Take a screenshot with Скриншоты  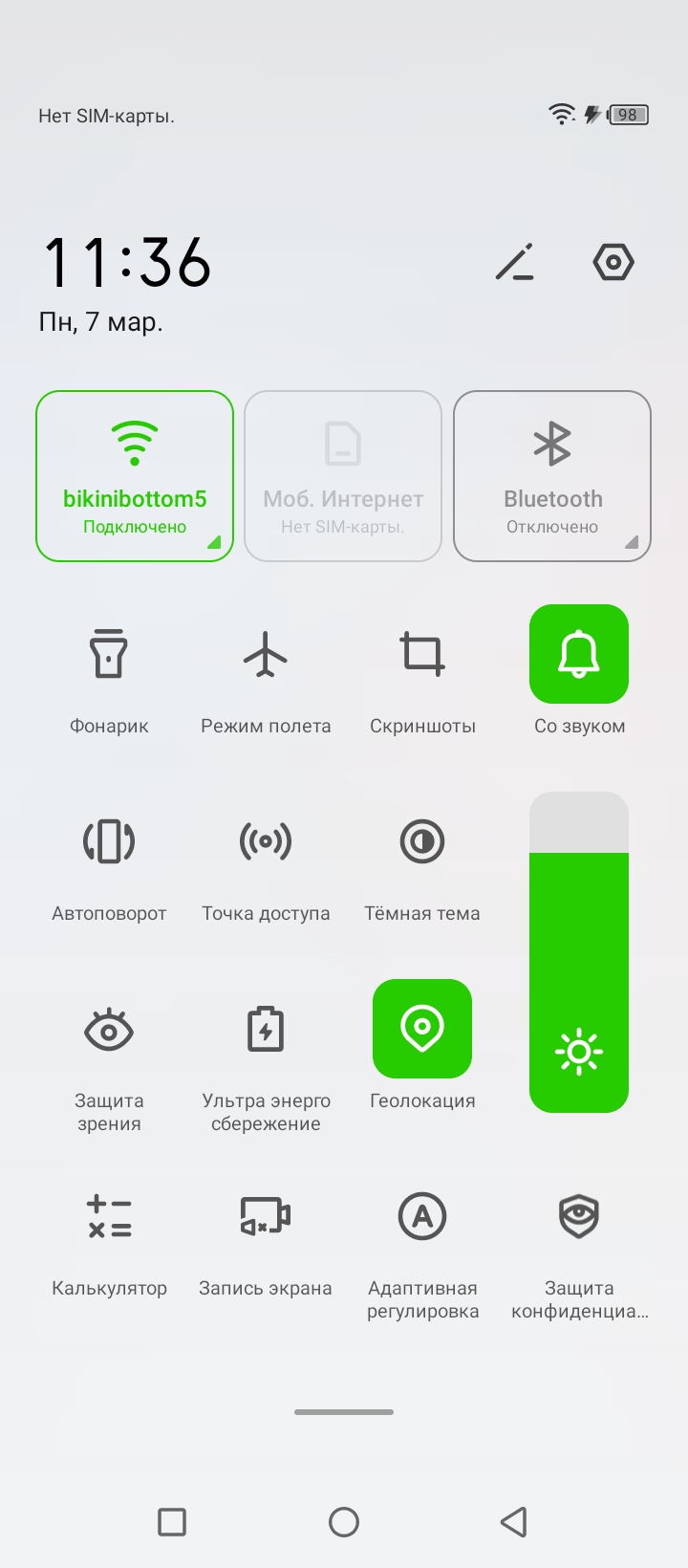click(x=422, y=655)
